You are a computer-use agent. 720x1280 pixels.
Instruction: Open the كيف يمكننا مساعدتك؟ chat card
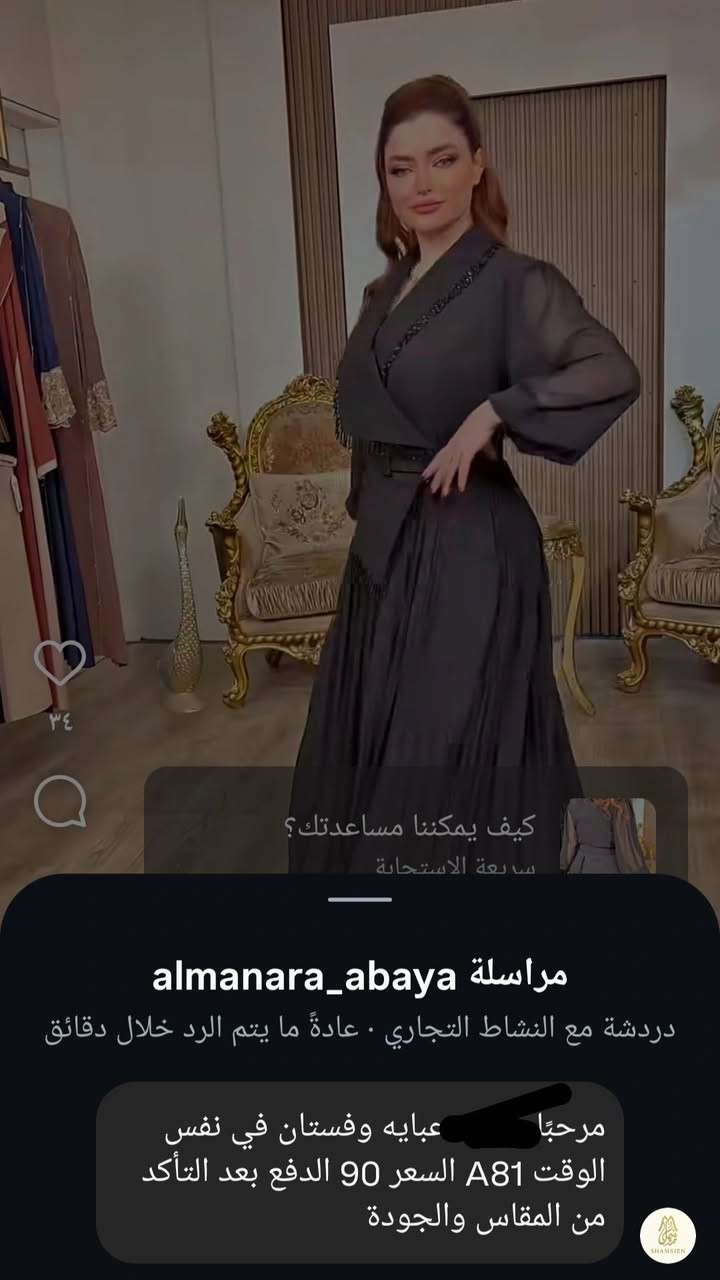pos(415,828)
